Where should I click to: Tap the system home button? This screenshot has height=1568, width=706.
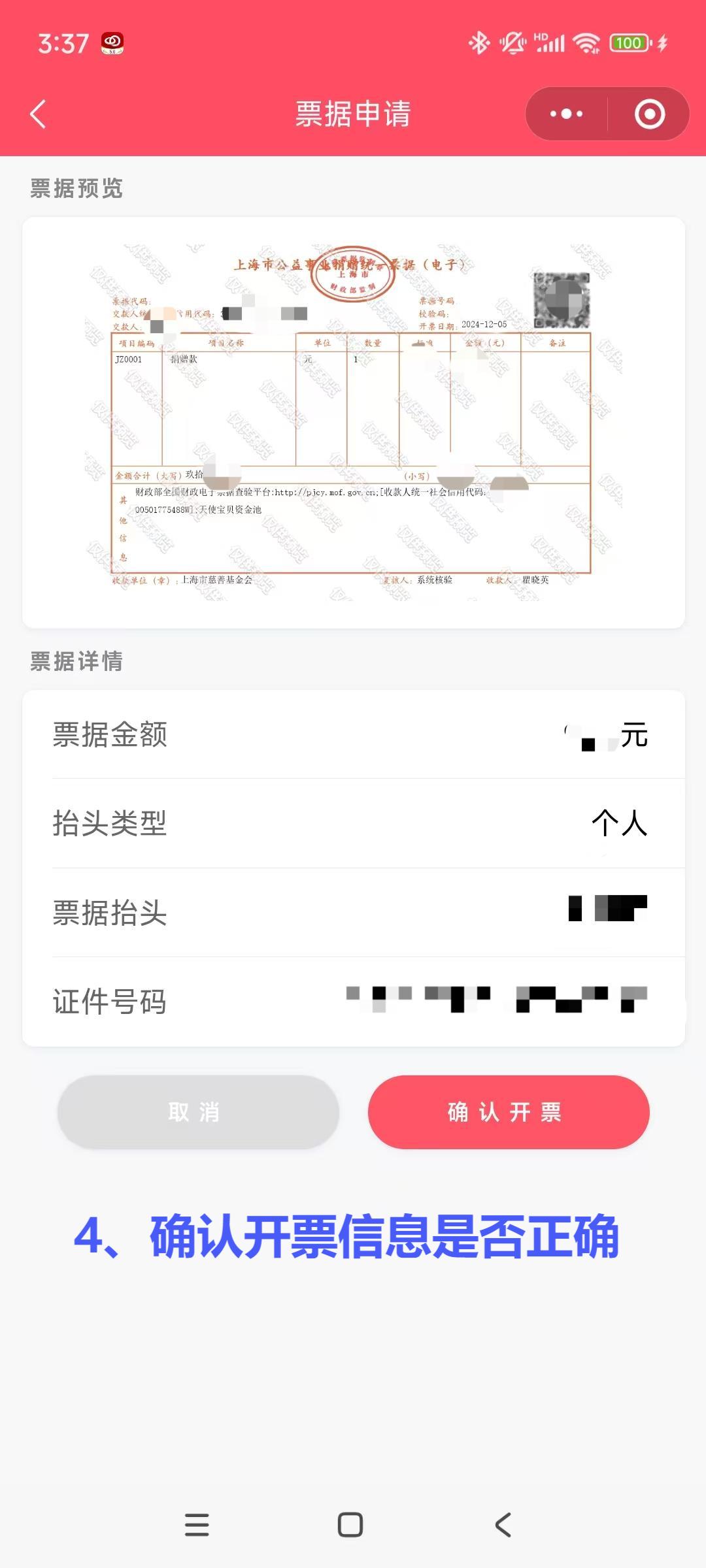350,1525
